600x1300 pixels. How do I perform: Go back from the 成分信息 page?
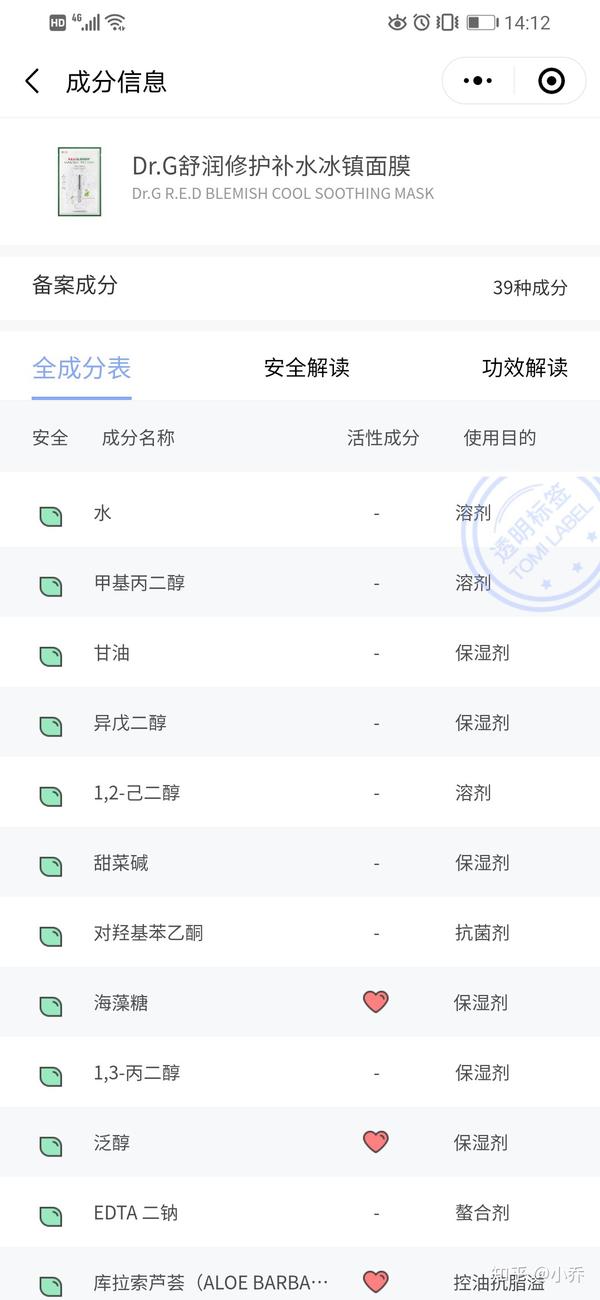[x=33, y=82]
